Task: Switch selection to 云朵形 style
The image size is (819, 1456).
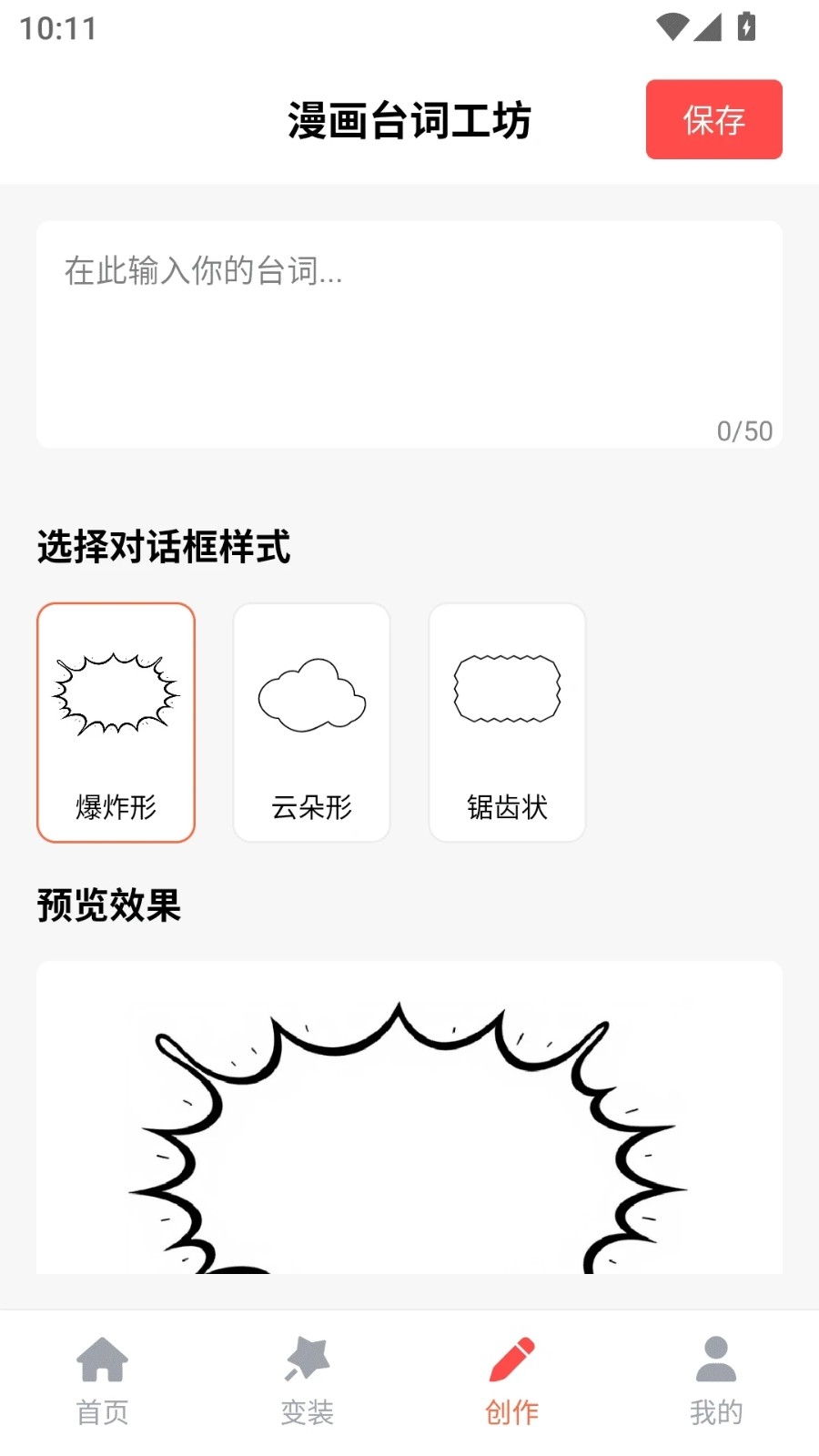Action: click(311, 722)
